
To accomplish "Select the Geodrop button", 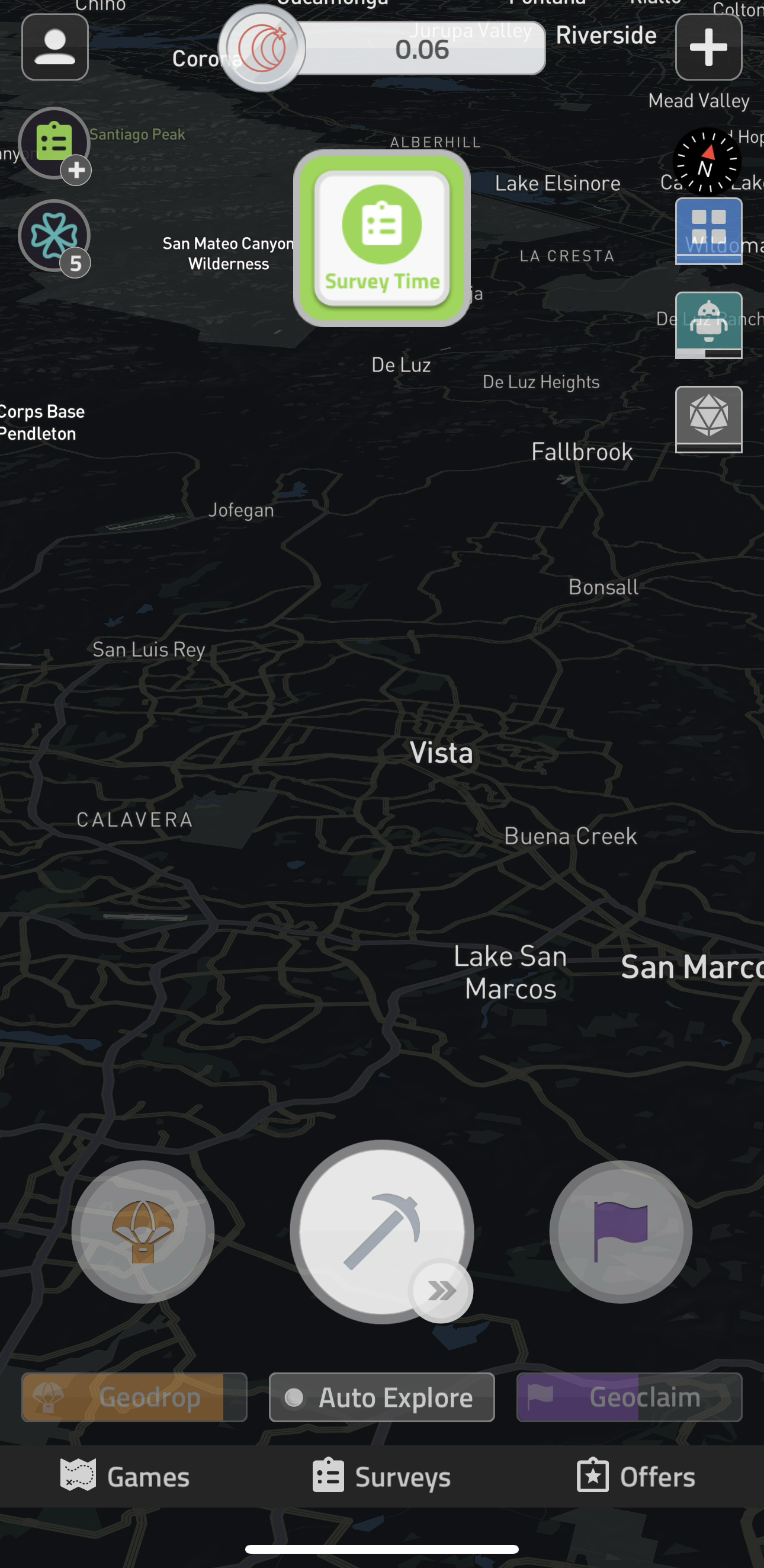I will 134,1397.
